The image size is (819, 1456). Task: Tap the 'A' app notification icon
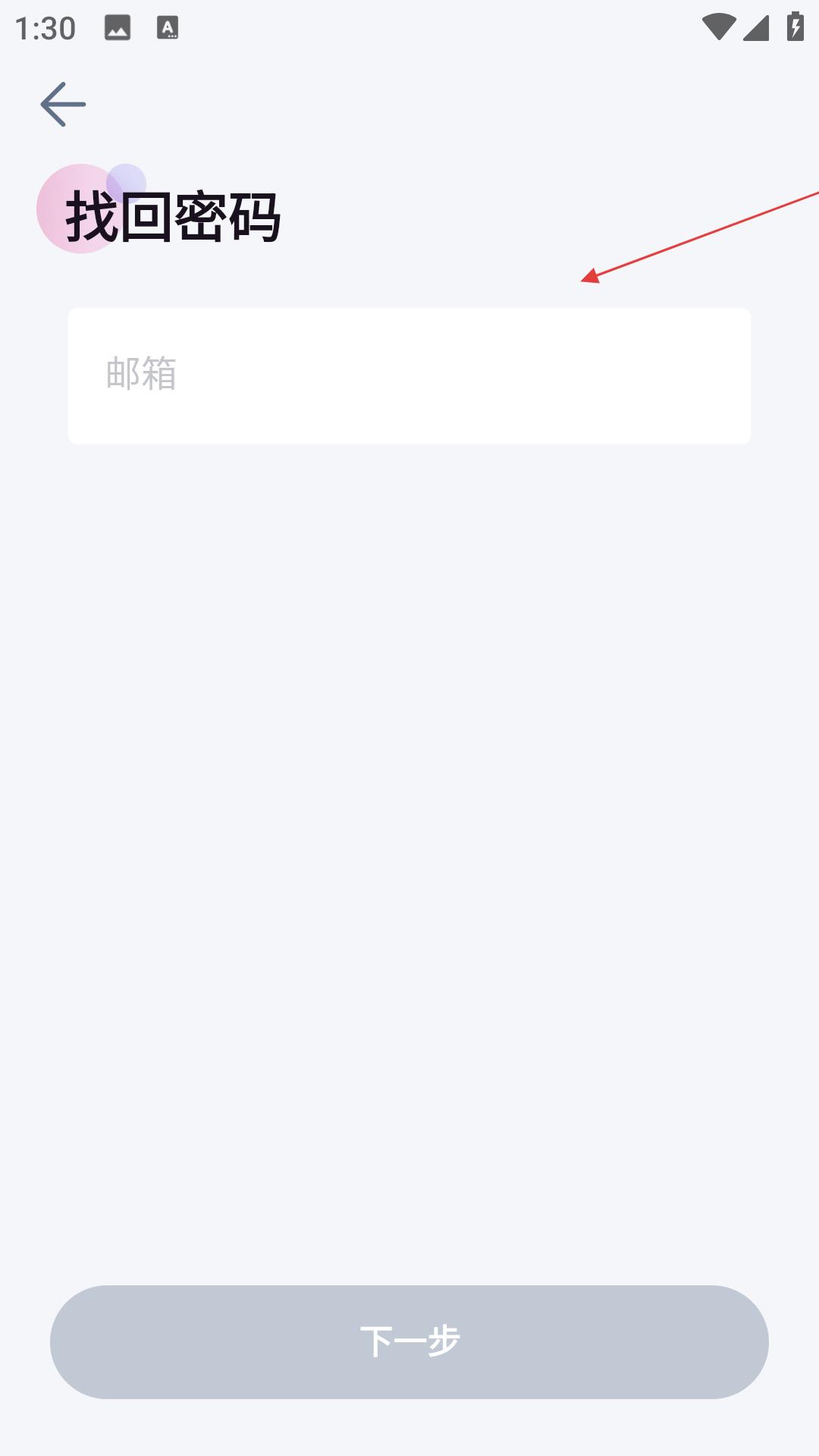tap(168, 27)
